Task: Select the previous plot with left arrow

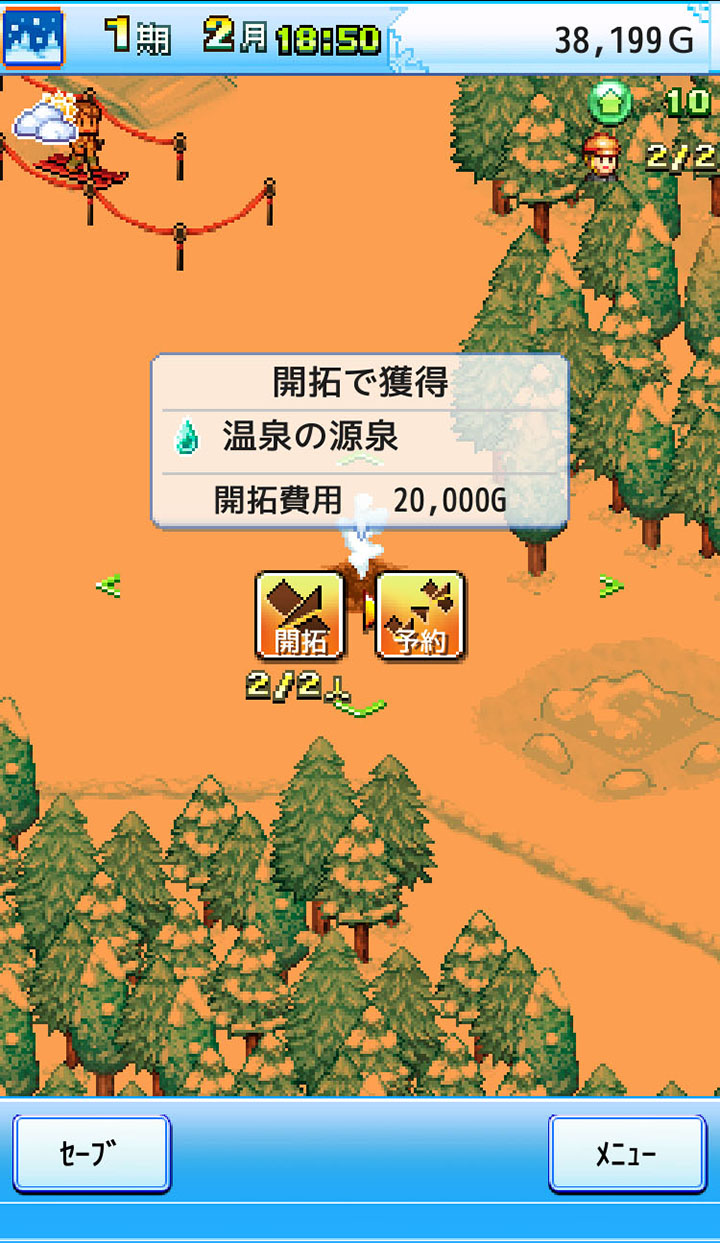Action: (108, 587)
